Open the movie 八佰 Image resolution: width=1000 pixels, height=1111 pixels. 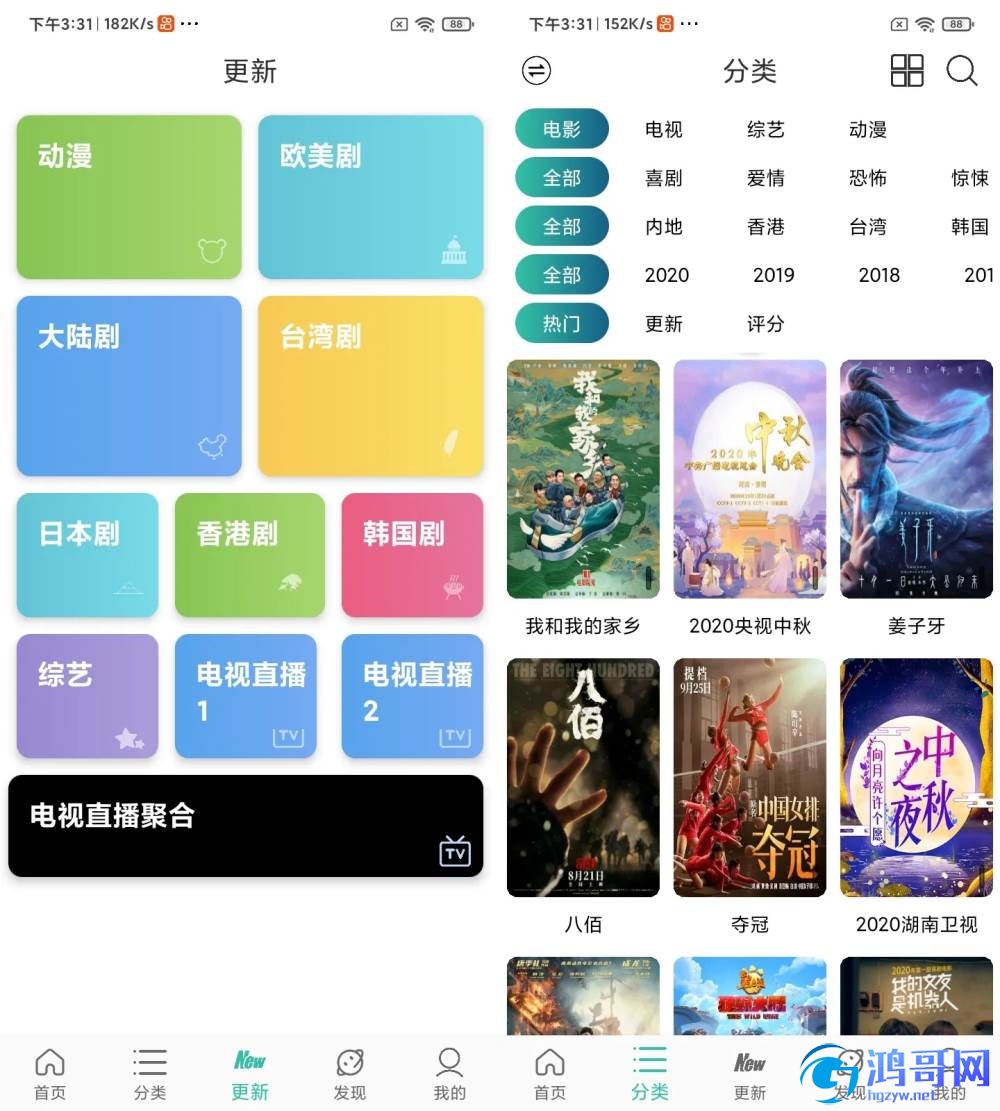583,778
